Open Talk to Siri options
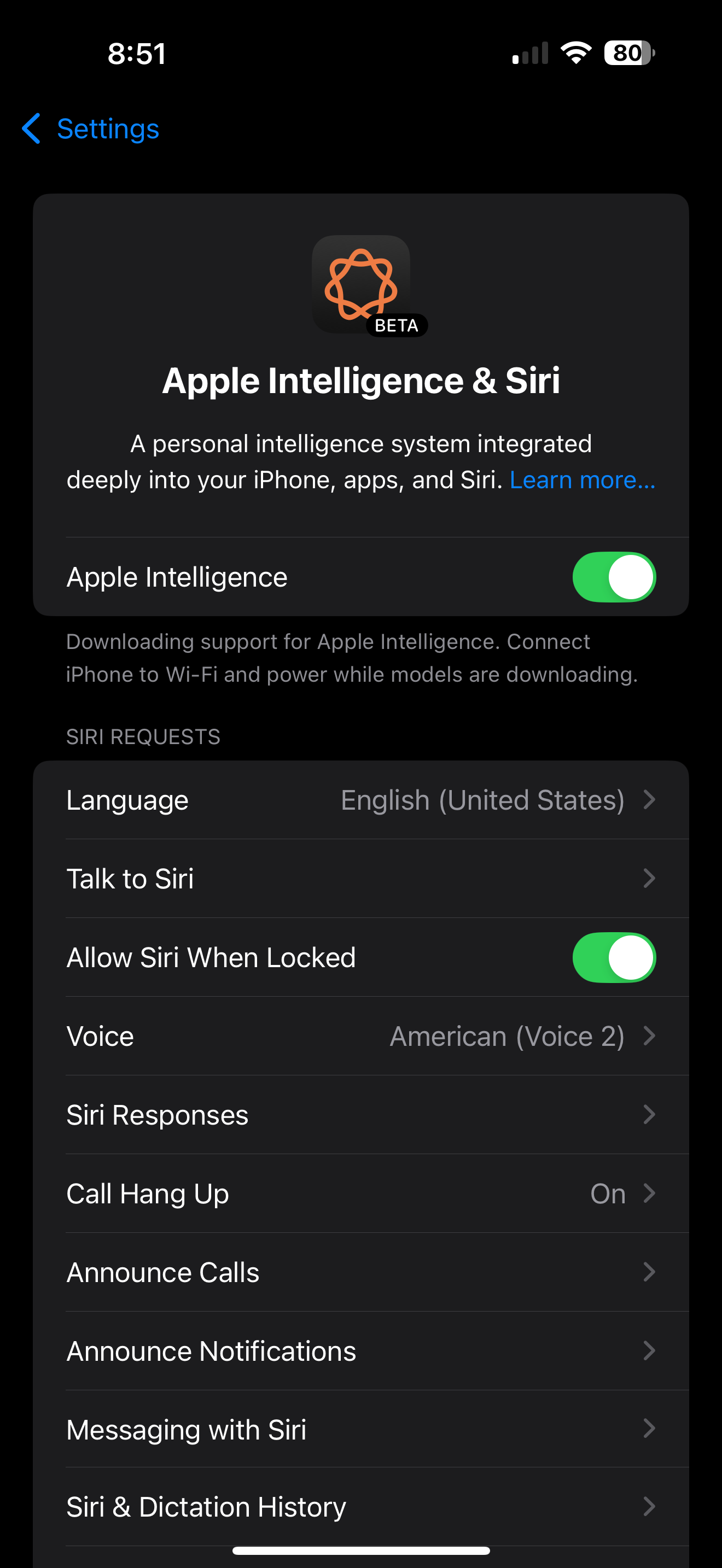This screenshot has width=722, height=1568. (x=361, y=879)
